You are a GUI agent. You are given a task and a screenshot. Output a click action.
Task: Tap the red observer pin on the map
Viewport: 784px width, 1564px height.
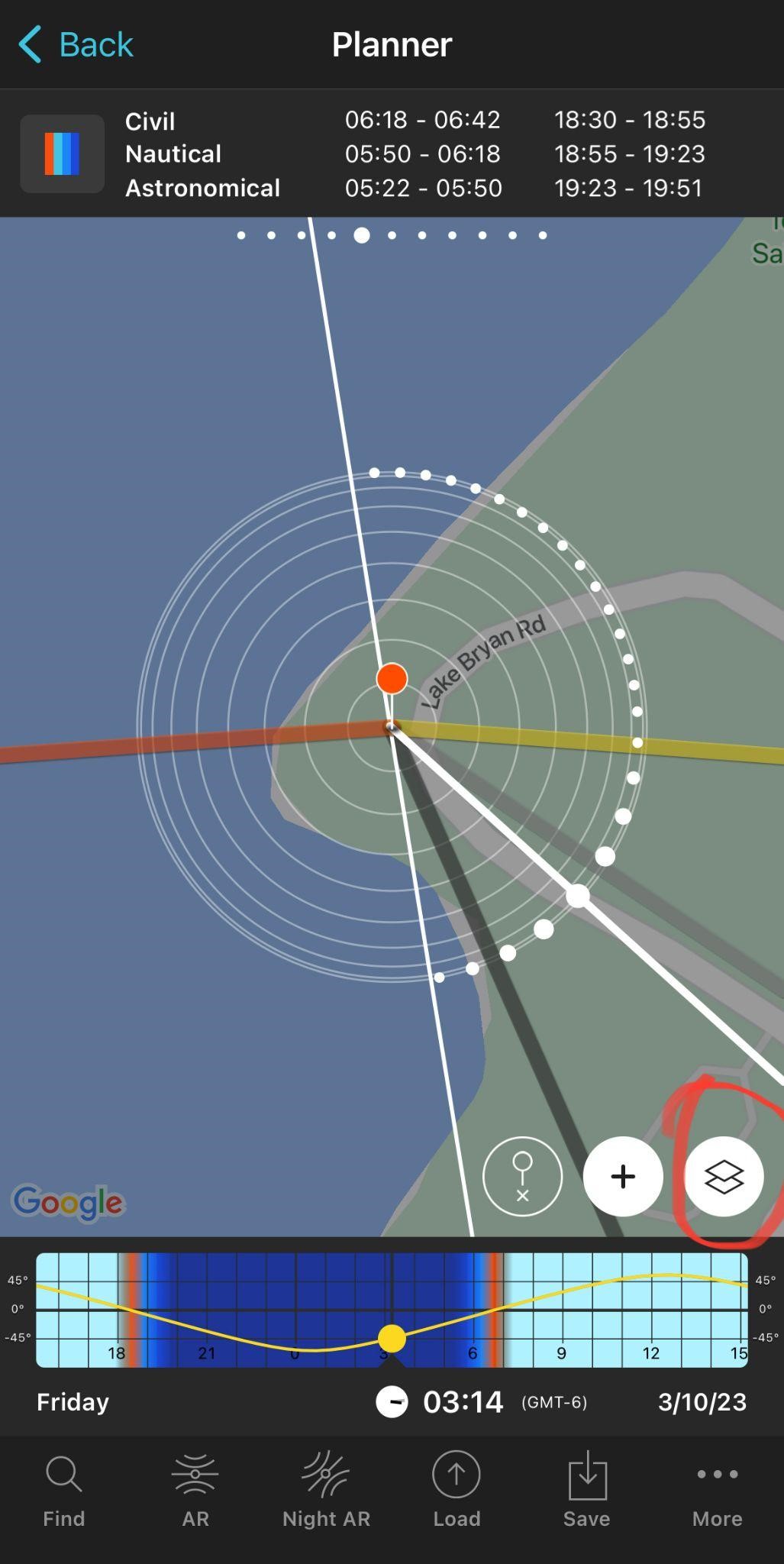[392, 677]
